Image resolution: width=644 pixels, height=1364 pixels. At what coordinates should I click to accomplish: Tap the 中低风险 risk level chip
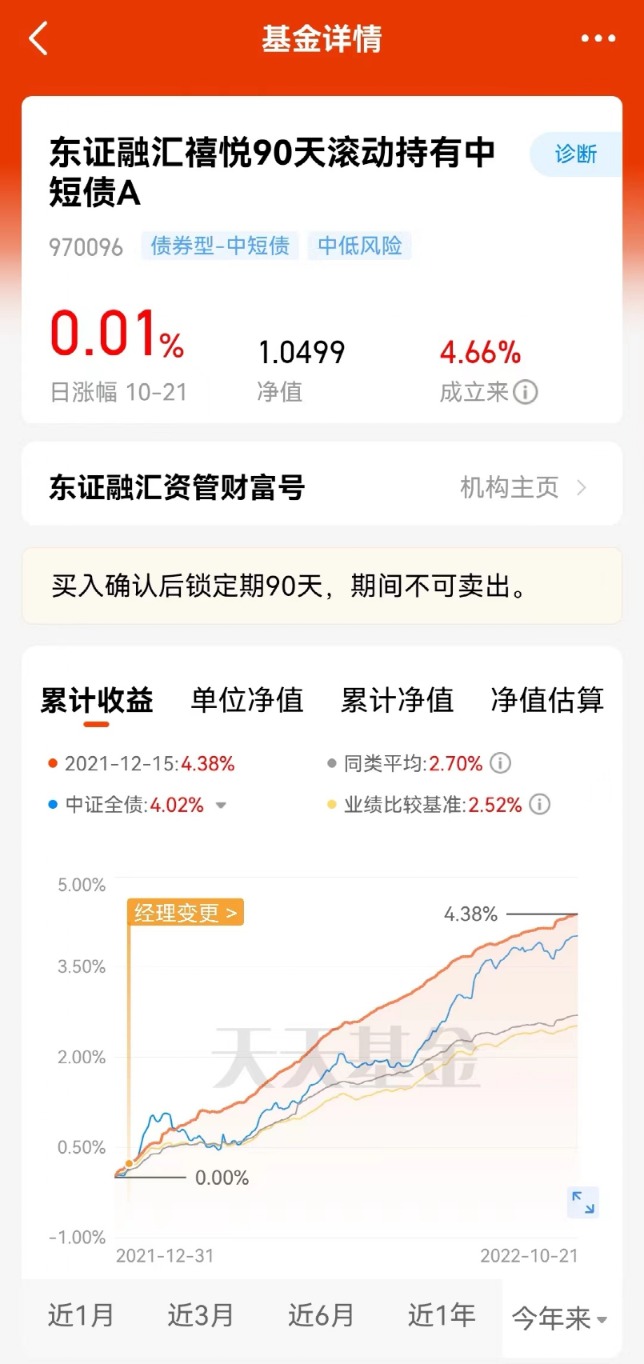tap(360, 246)
